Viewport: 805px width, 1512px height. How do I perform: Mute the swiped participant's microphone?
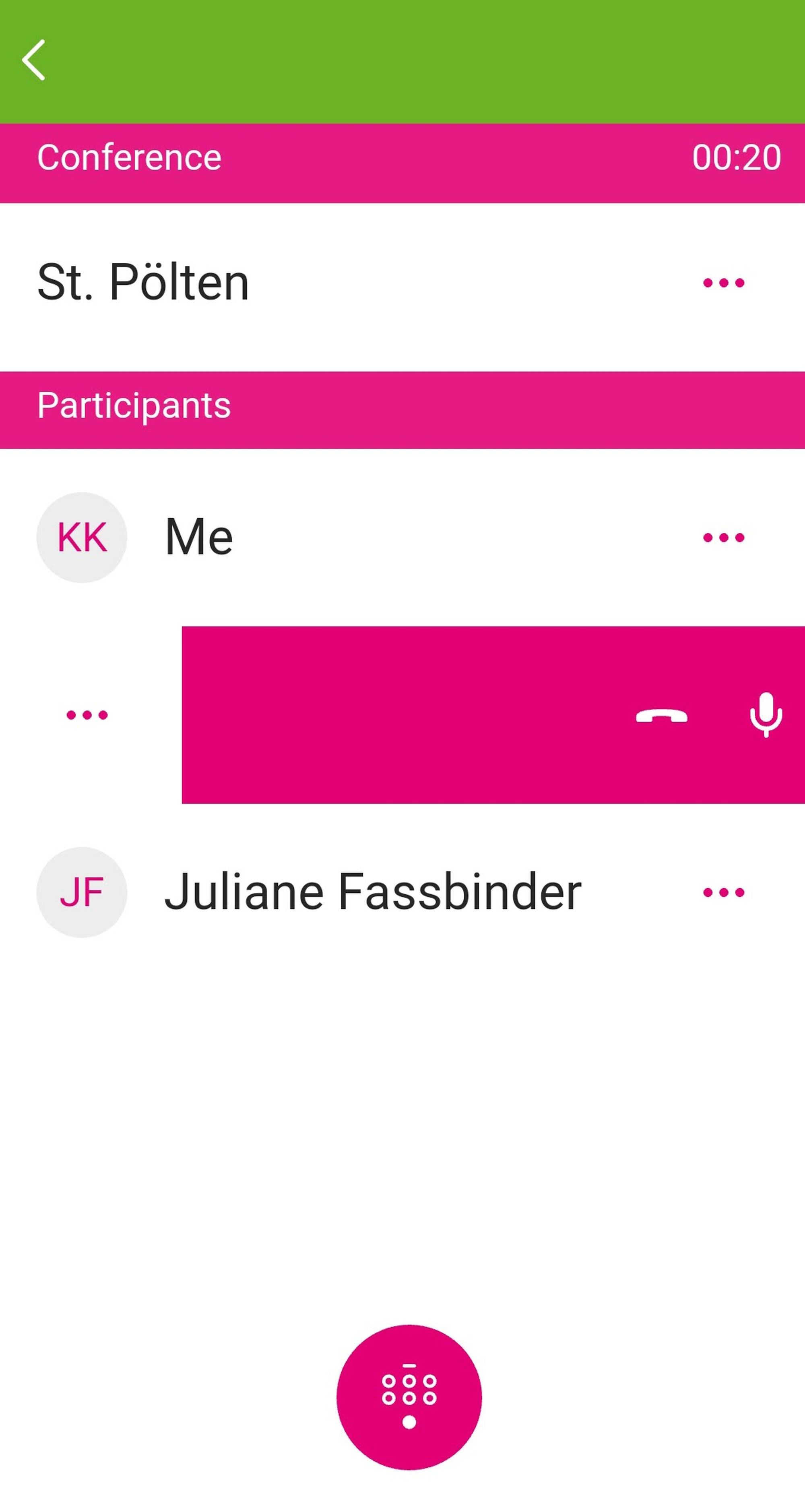coord(766,714)
